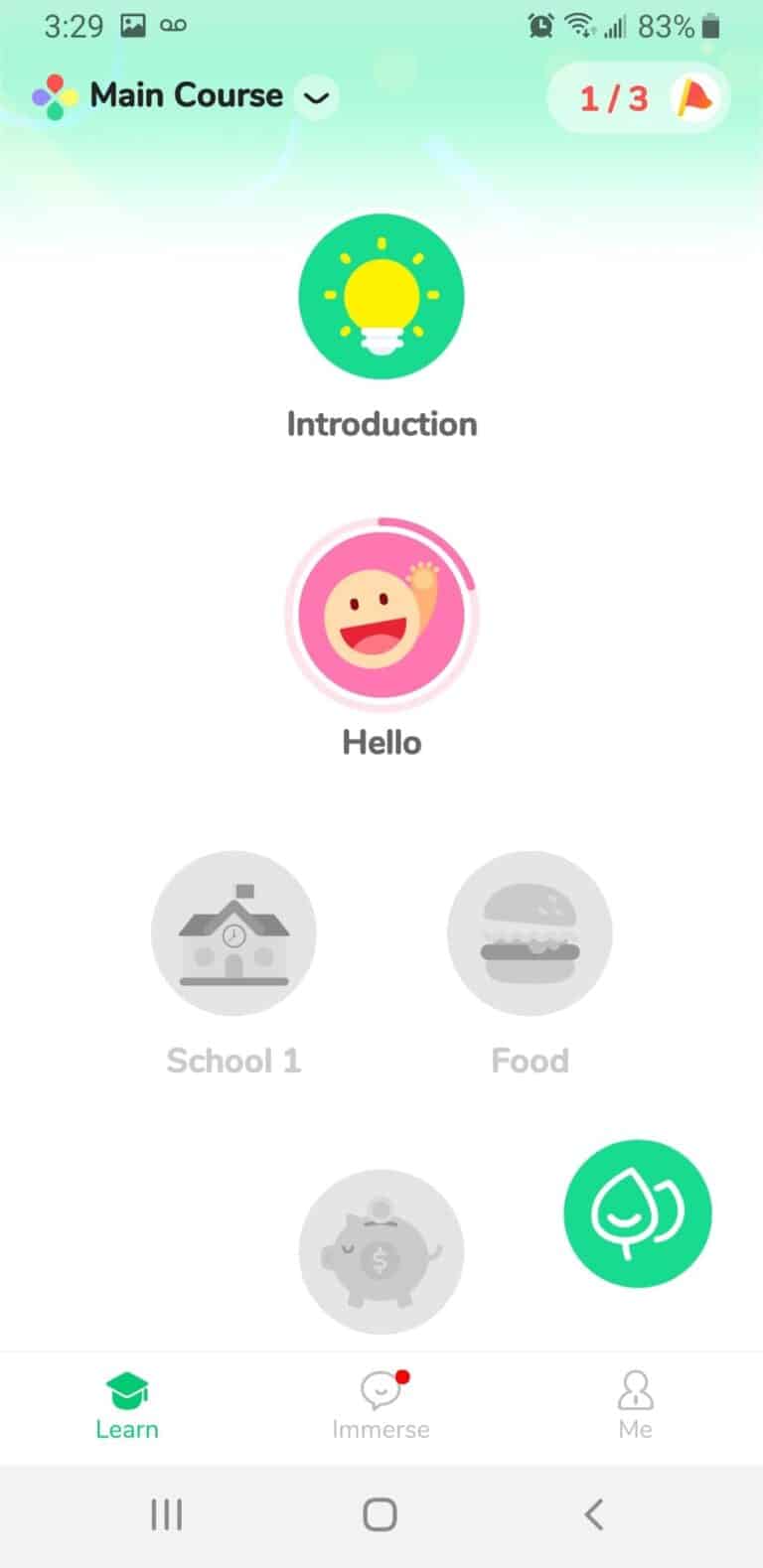Select the Food lesson
The image size is (763, 1568).
530,932
